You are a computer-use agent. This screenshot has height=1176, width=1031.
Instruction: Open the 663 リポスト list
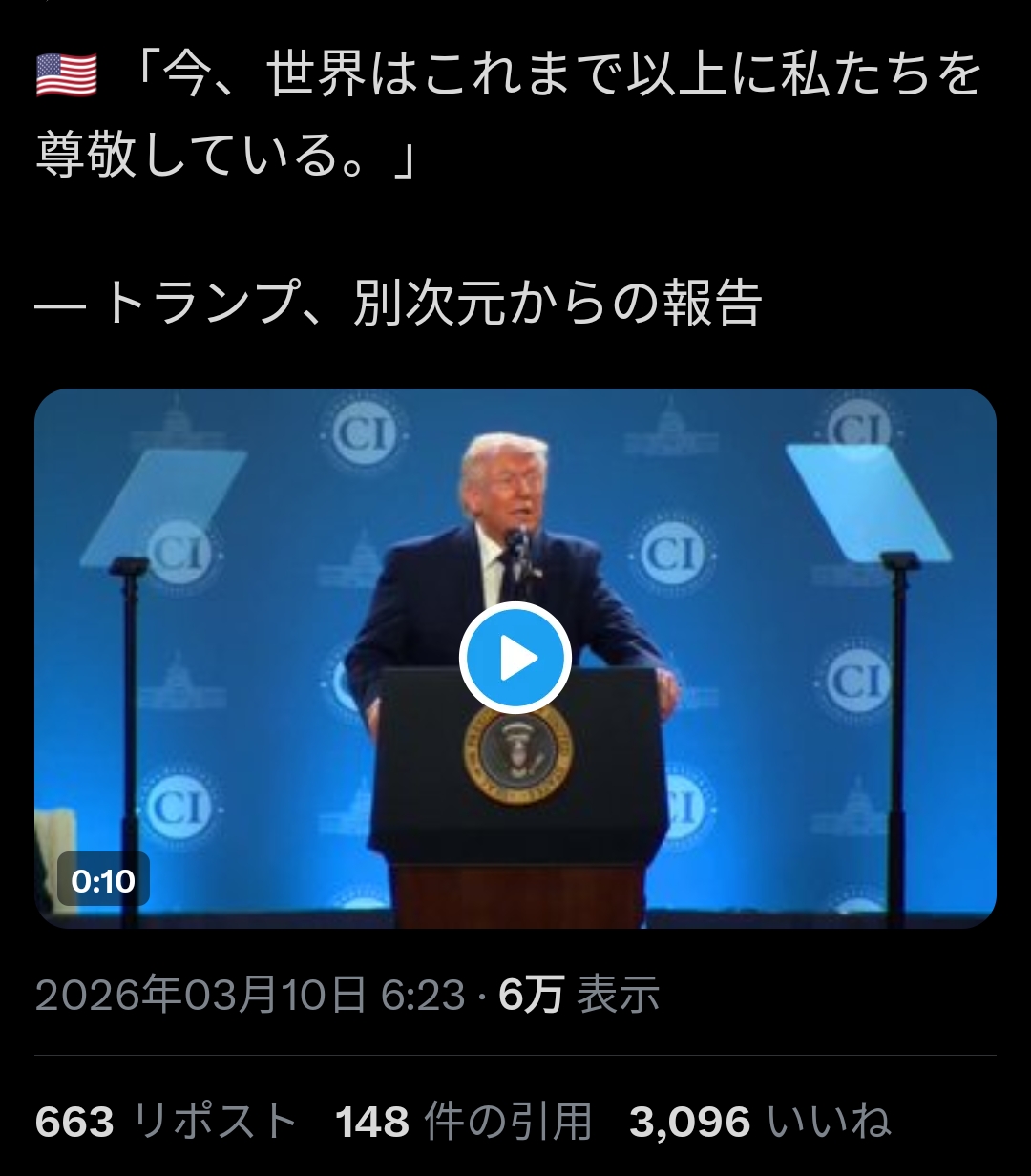pyautogui.click(x=166, y=1122)
